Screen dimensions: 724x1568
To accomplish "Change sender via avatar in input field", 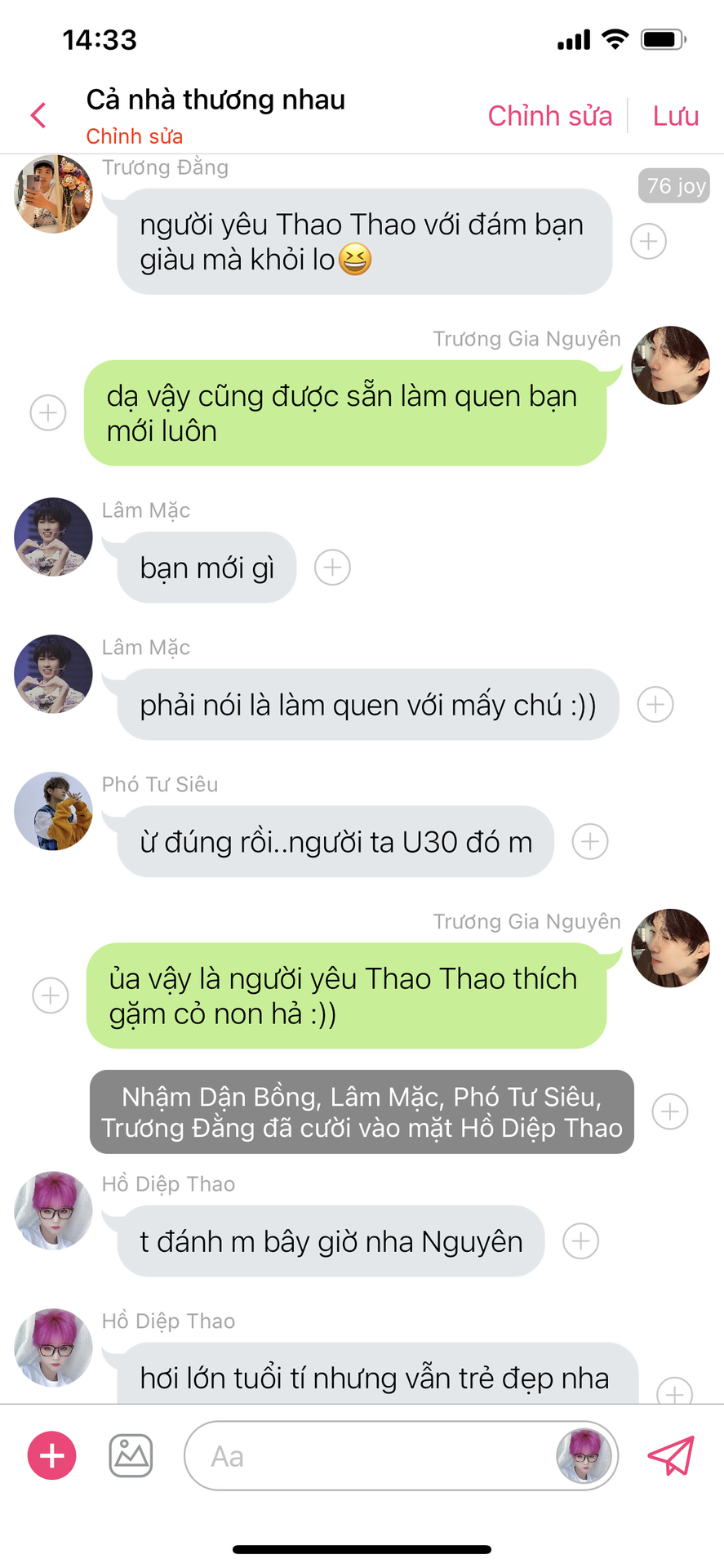I will point(584,1456).
